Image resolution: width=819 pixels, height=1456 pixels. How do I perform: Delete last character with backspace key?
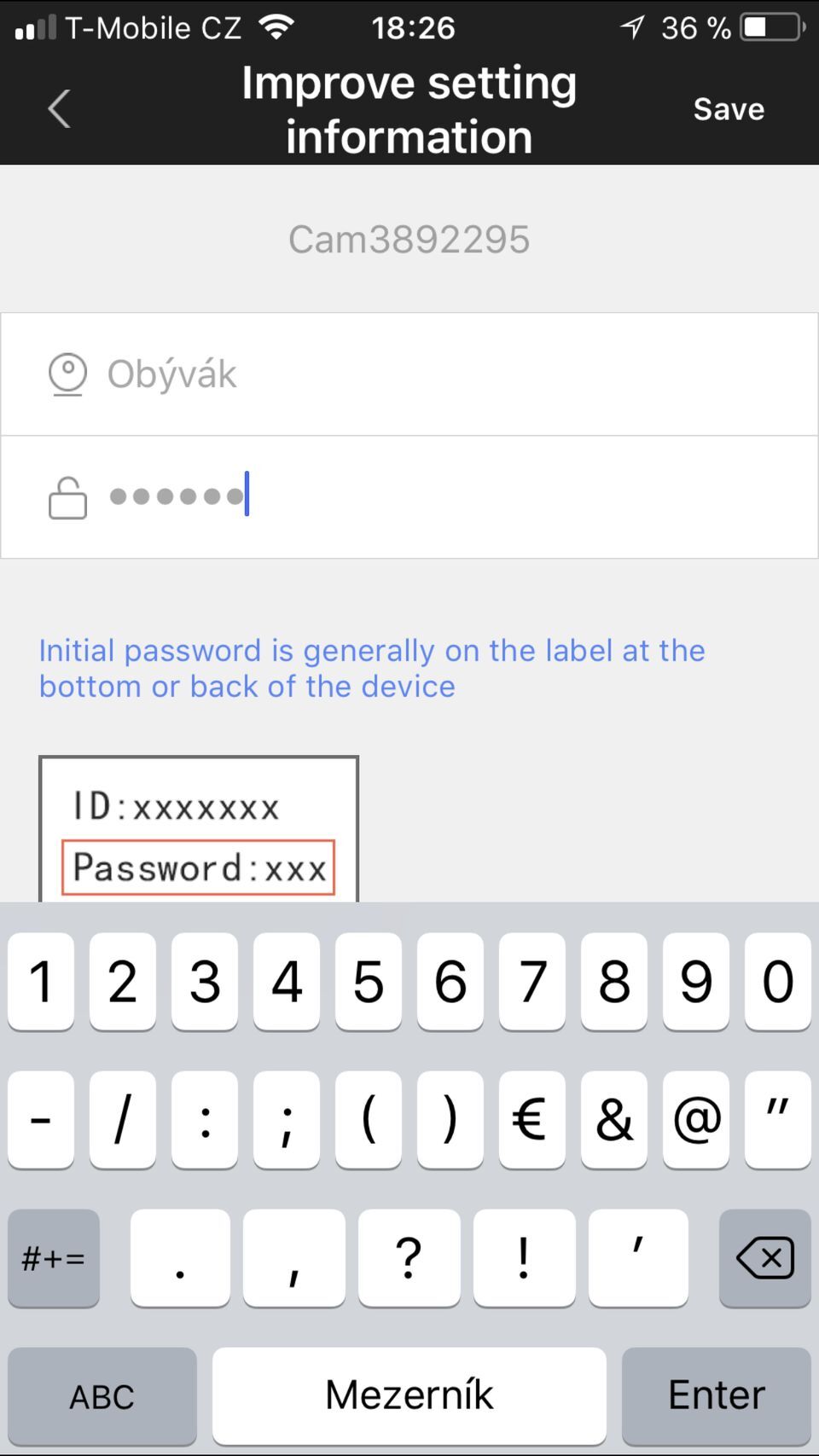click(764, 1258)
